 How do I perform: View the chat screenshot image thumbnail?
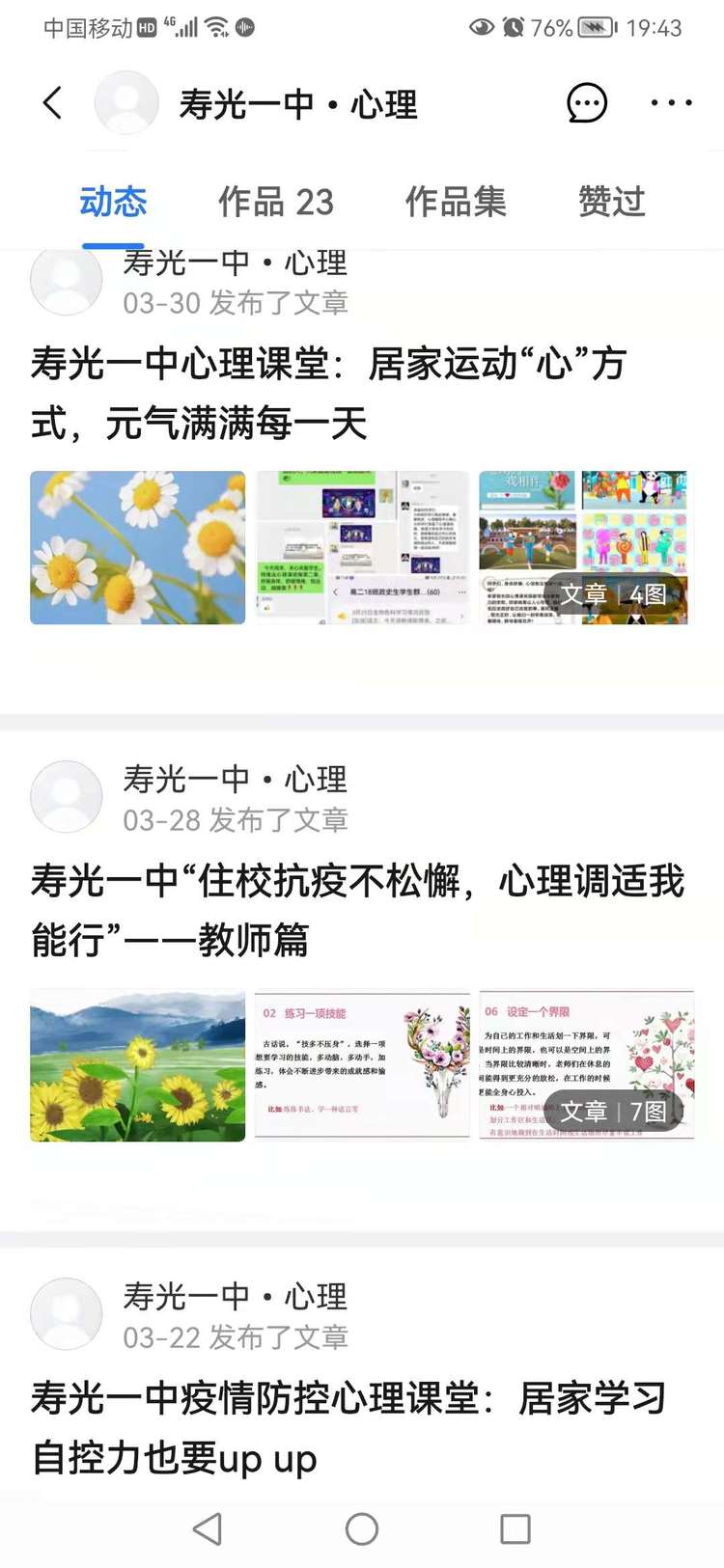(362, 548)
